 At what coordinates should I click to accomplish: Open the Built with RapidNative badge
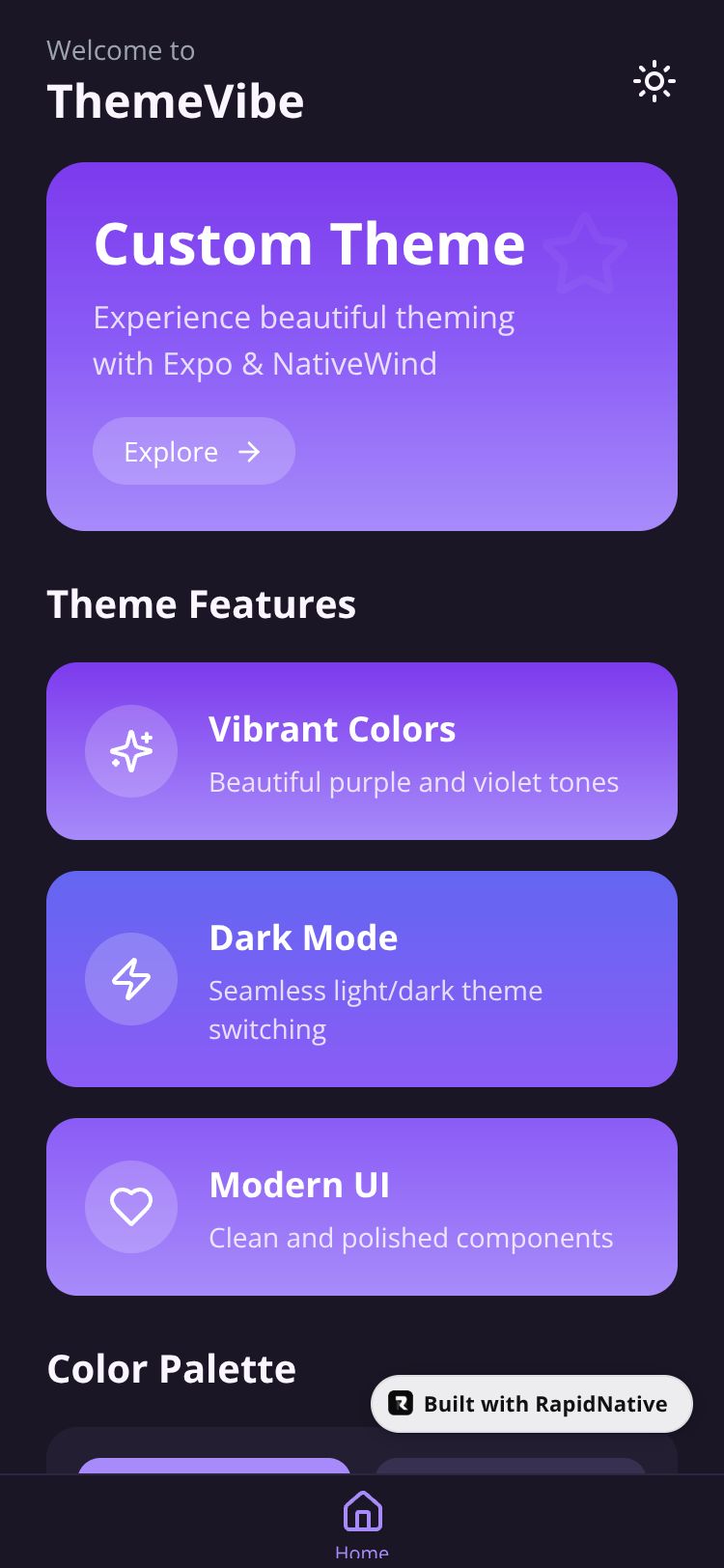coord(532,1404)
